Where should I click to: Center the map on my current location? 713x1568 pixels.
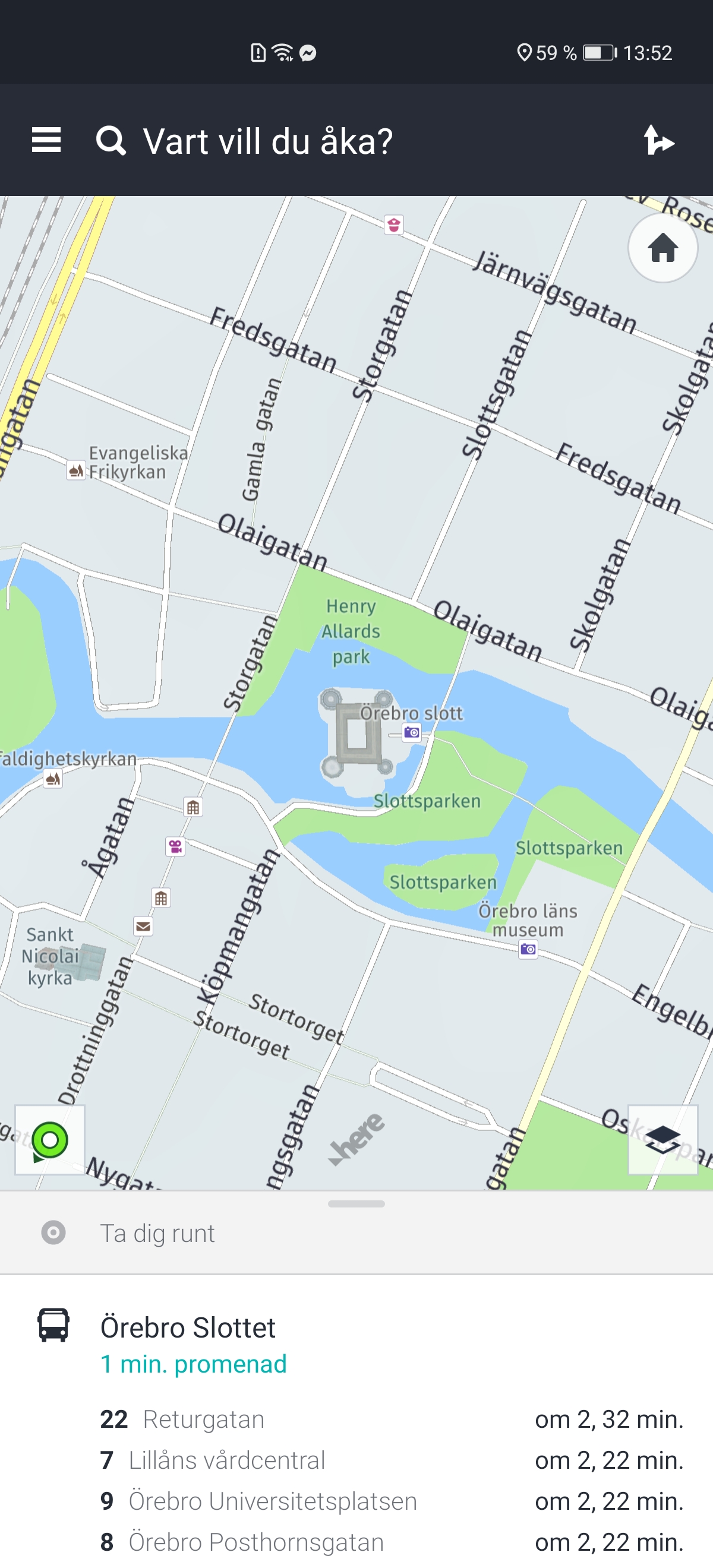point(49,1140)
